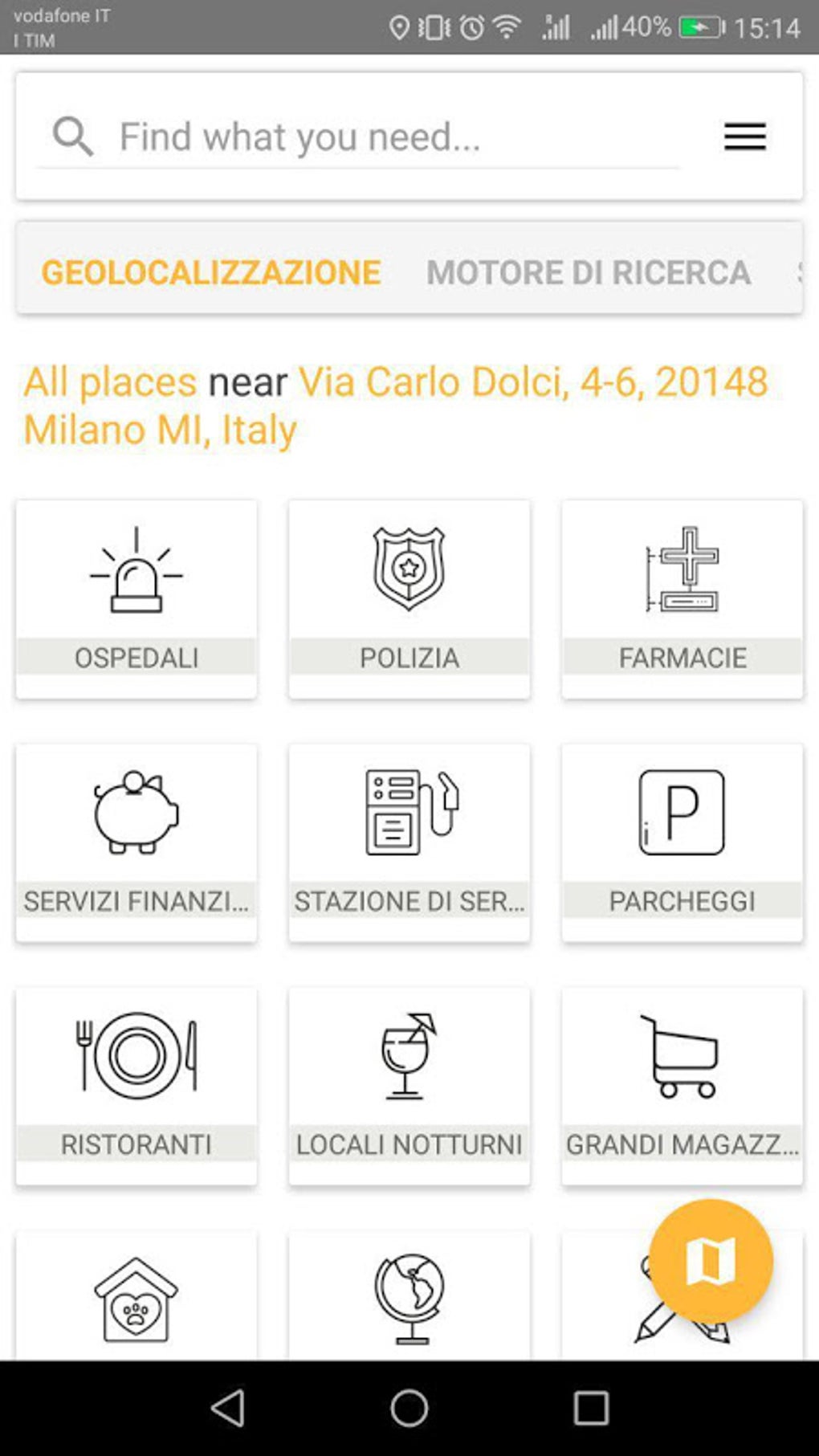Select the Geolocalizzazione tab
The image size is (819, 1456).
pyautogui.click(x=210, y=272)
